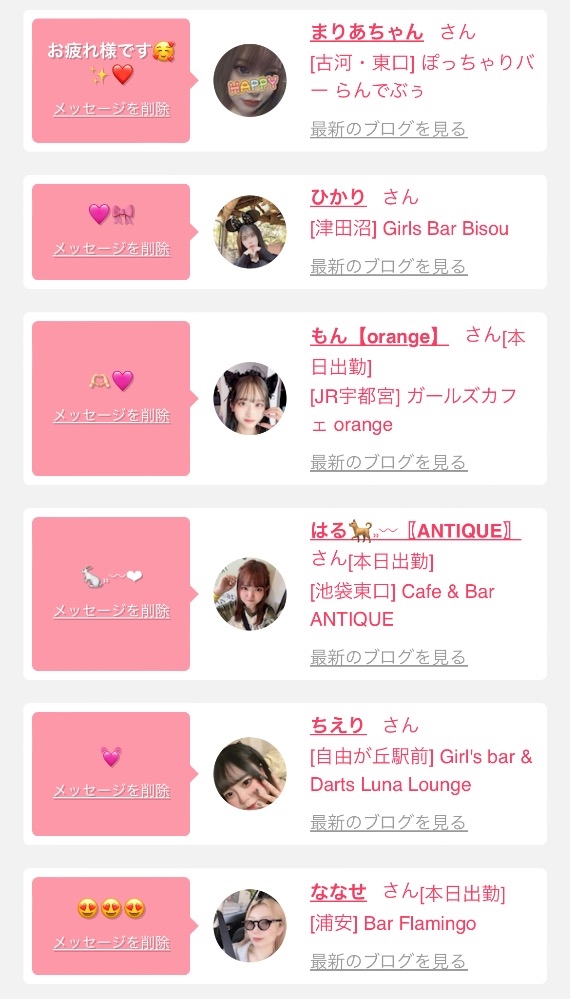Open ちえり's profile link

click(338, 725)
